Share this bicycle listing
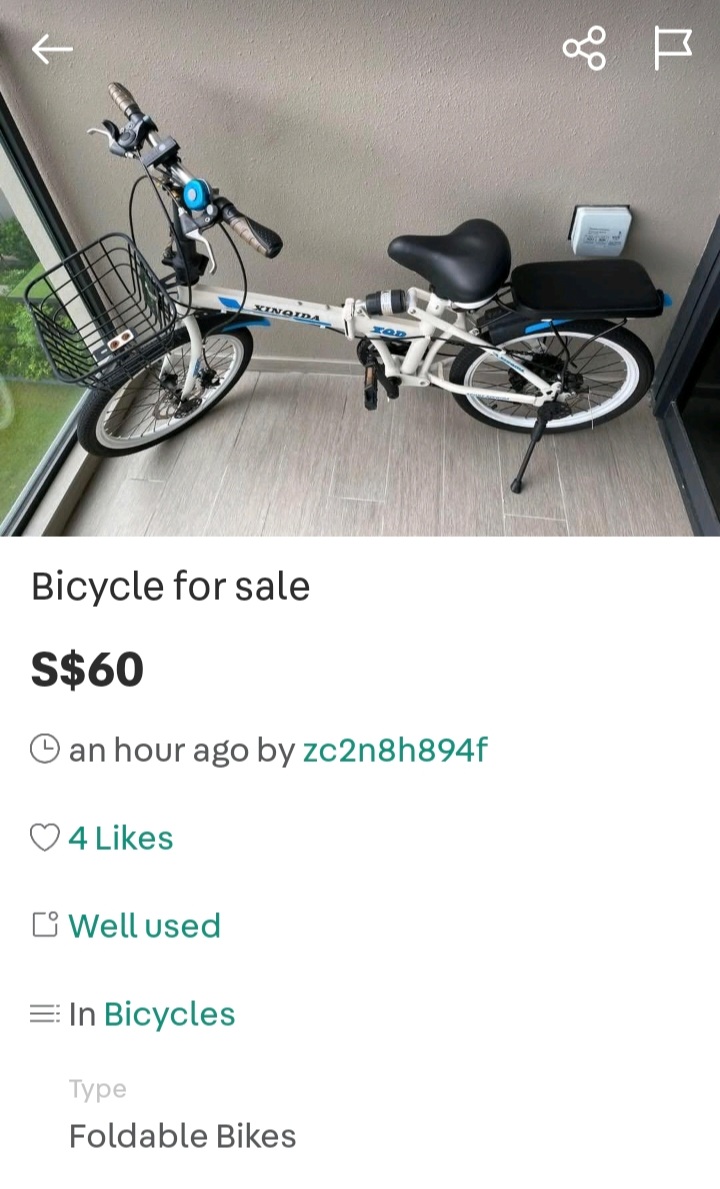The height and width of the screenshot is (1189, 720). 584,48
